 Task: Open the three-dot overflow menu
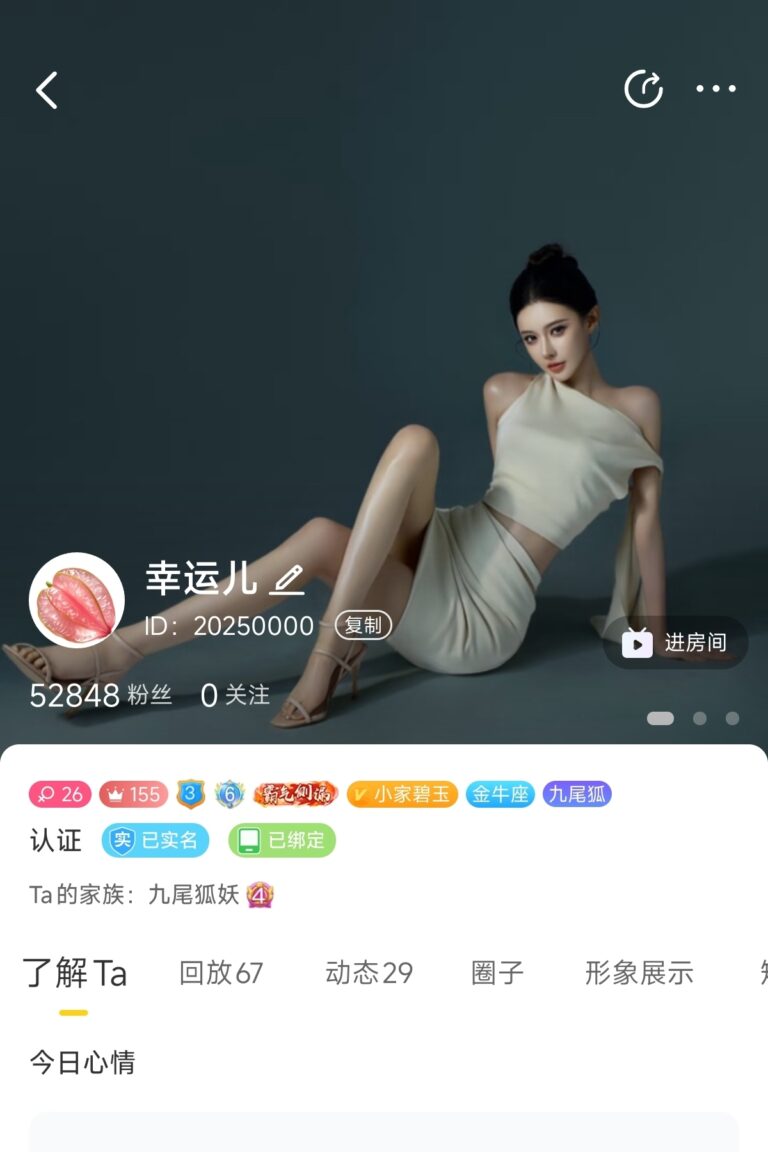click(716, 89)
